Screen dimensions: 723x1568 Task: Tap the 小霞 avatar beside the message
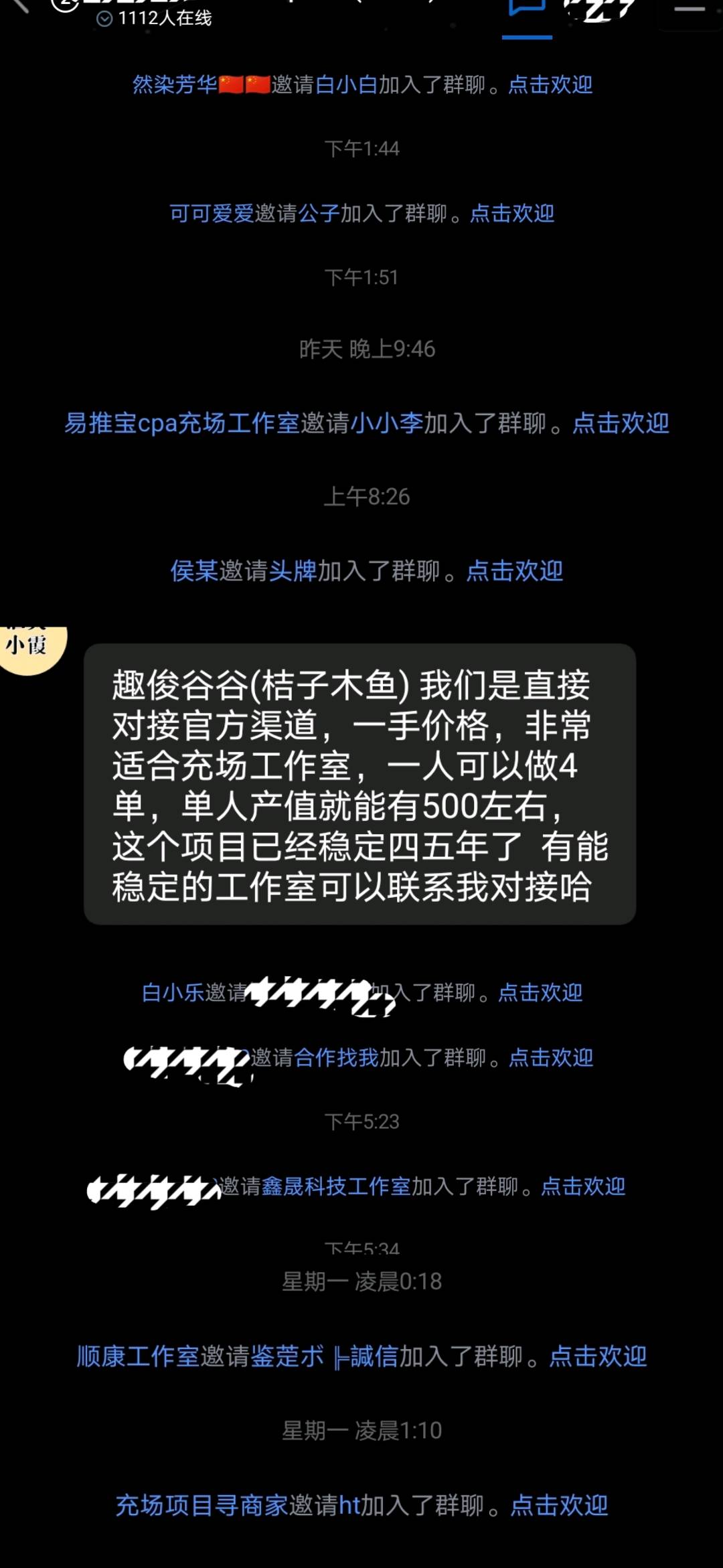(30, 646)
